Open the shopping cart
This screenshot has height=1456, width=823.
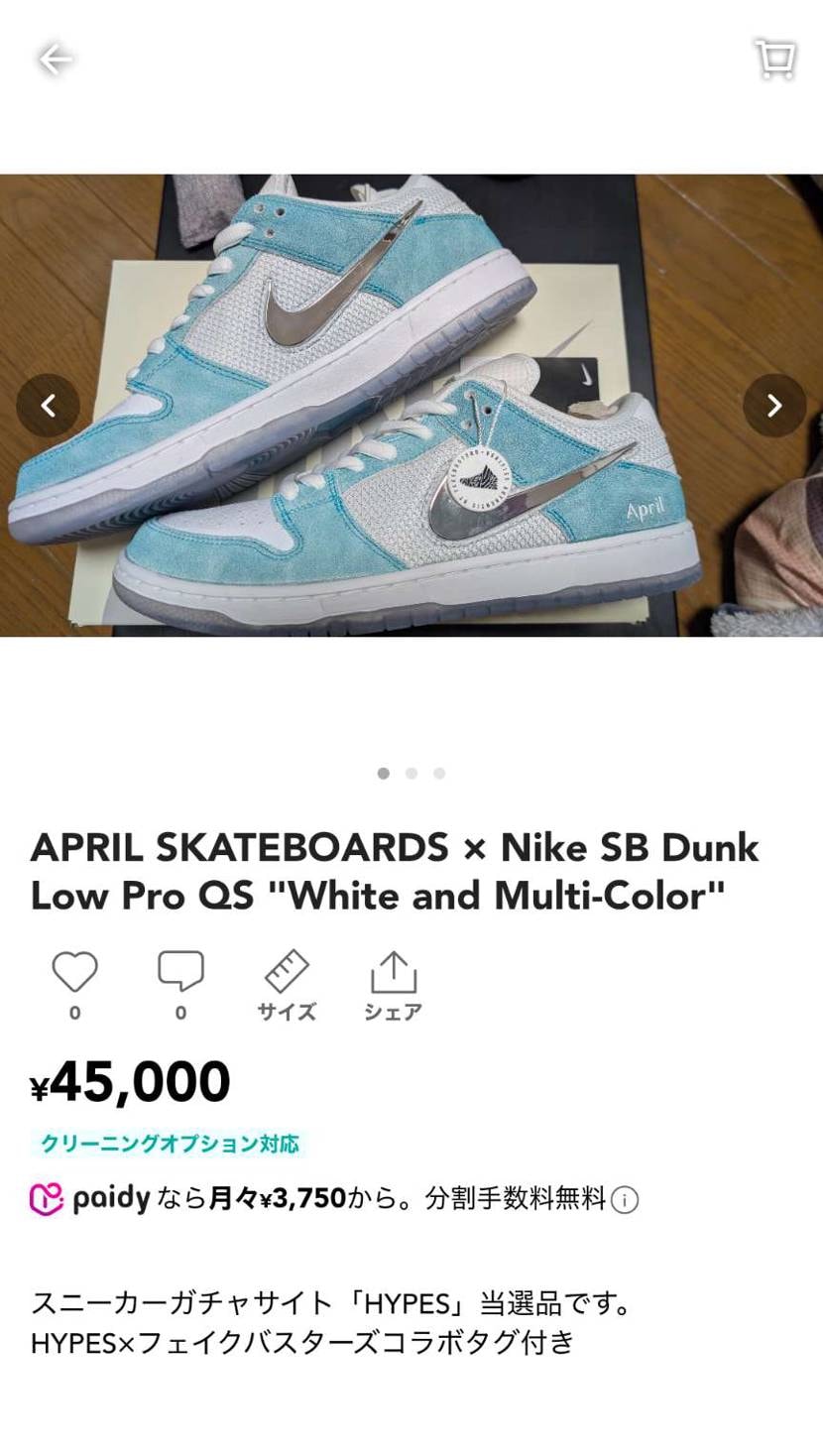point(775,60)
